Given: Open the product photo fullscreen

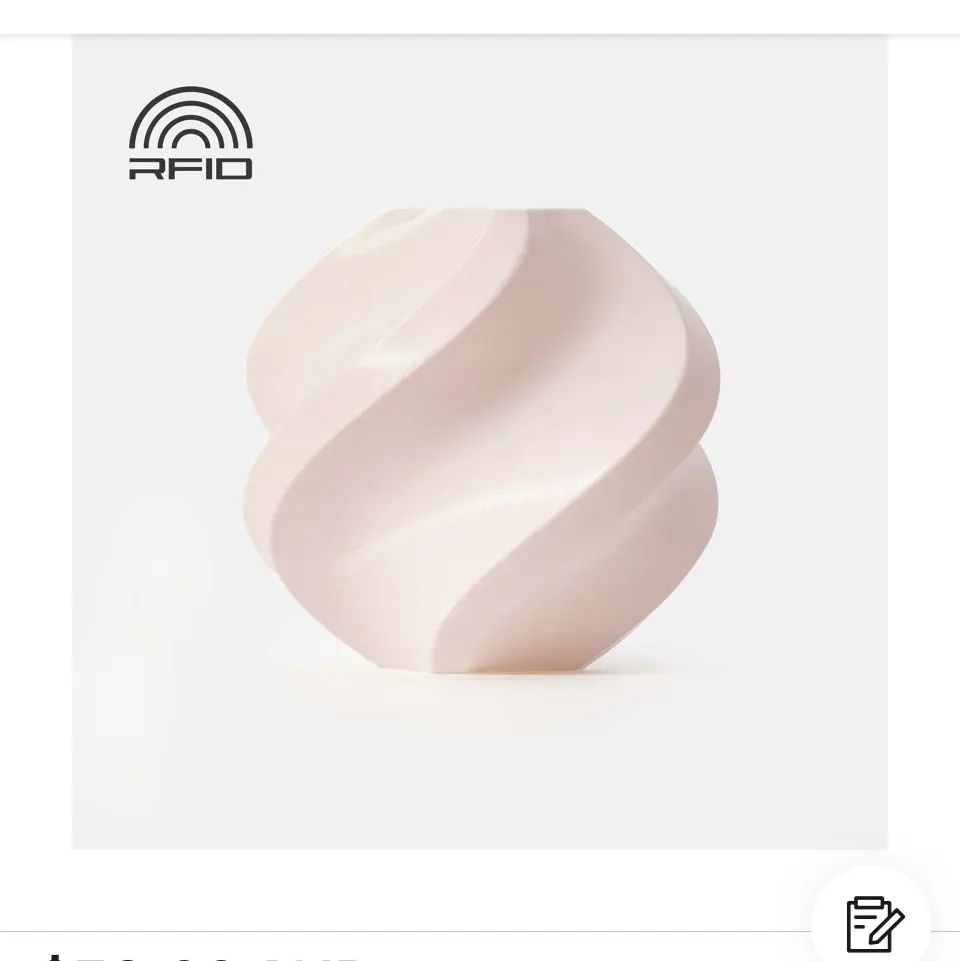Looking at the screenshot, I should (x=480, y=440).
